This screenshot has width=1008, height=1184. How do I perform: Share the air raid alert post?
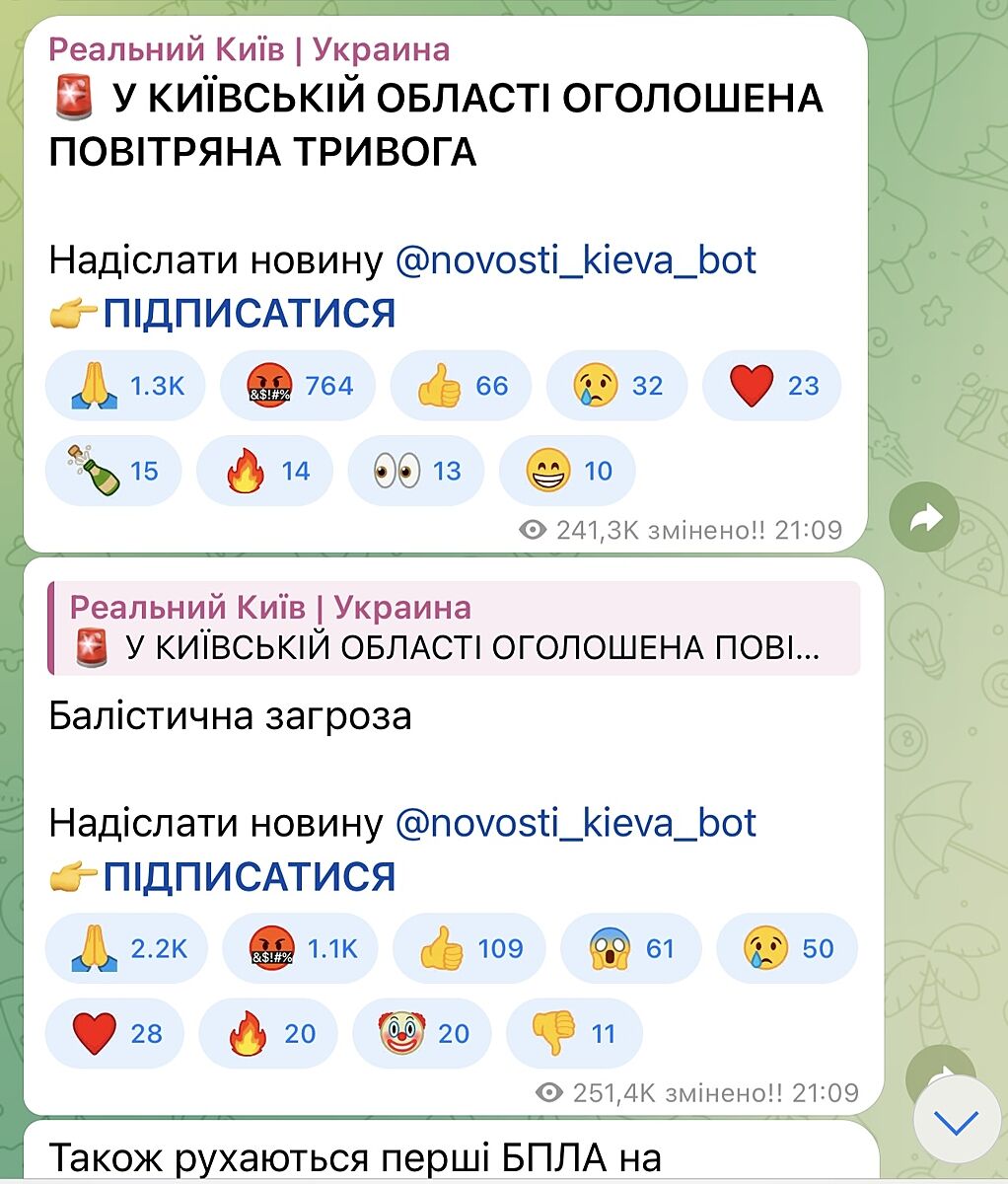(924, 518)
